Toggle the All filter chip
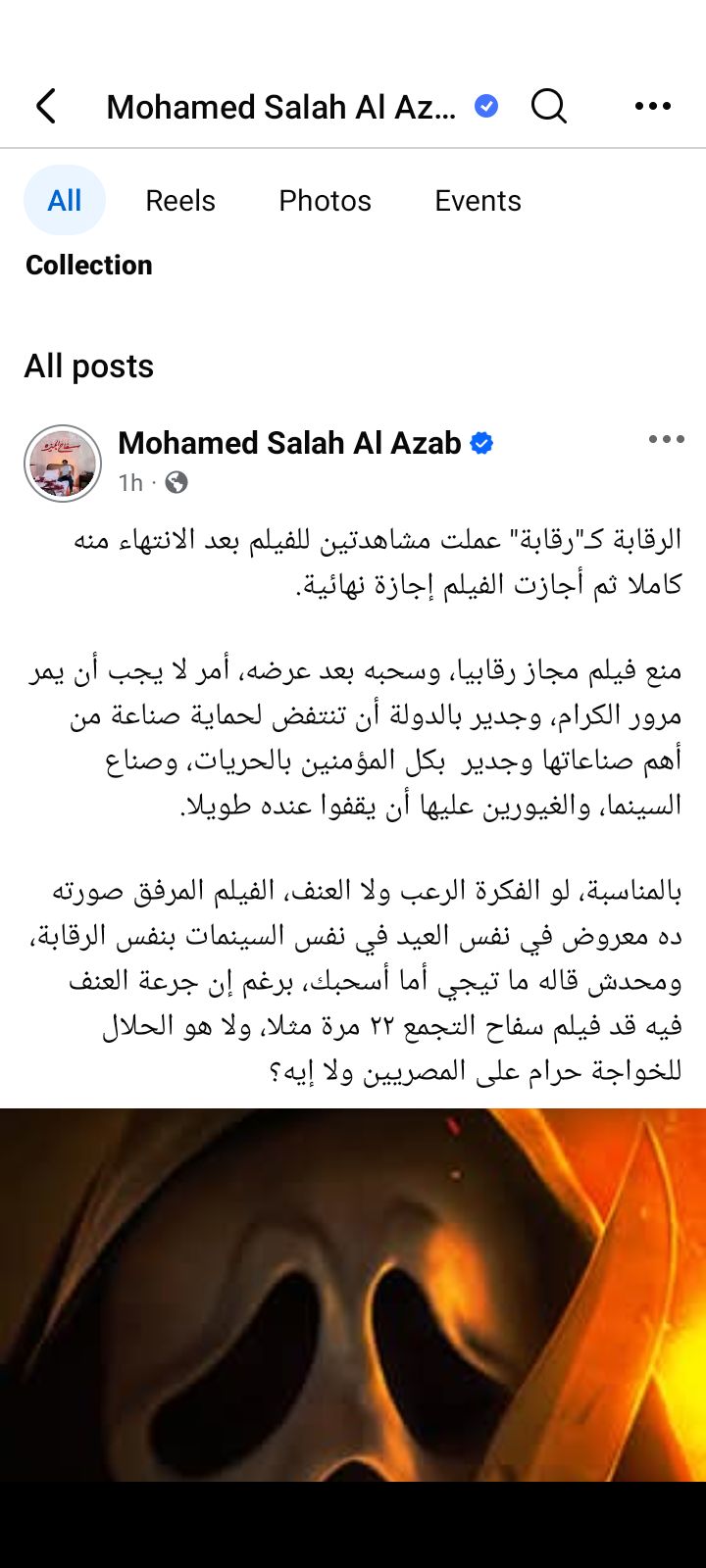The width and height of the screenshot is (706, 1568). (64, 199)
